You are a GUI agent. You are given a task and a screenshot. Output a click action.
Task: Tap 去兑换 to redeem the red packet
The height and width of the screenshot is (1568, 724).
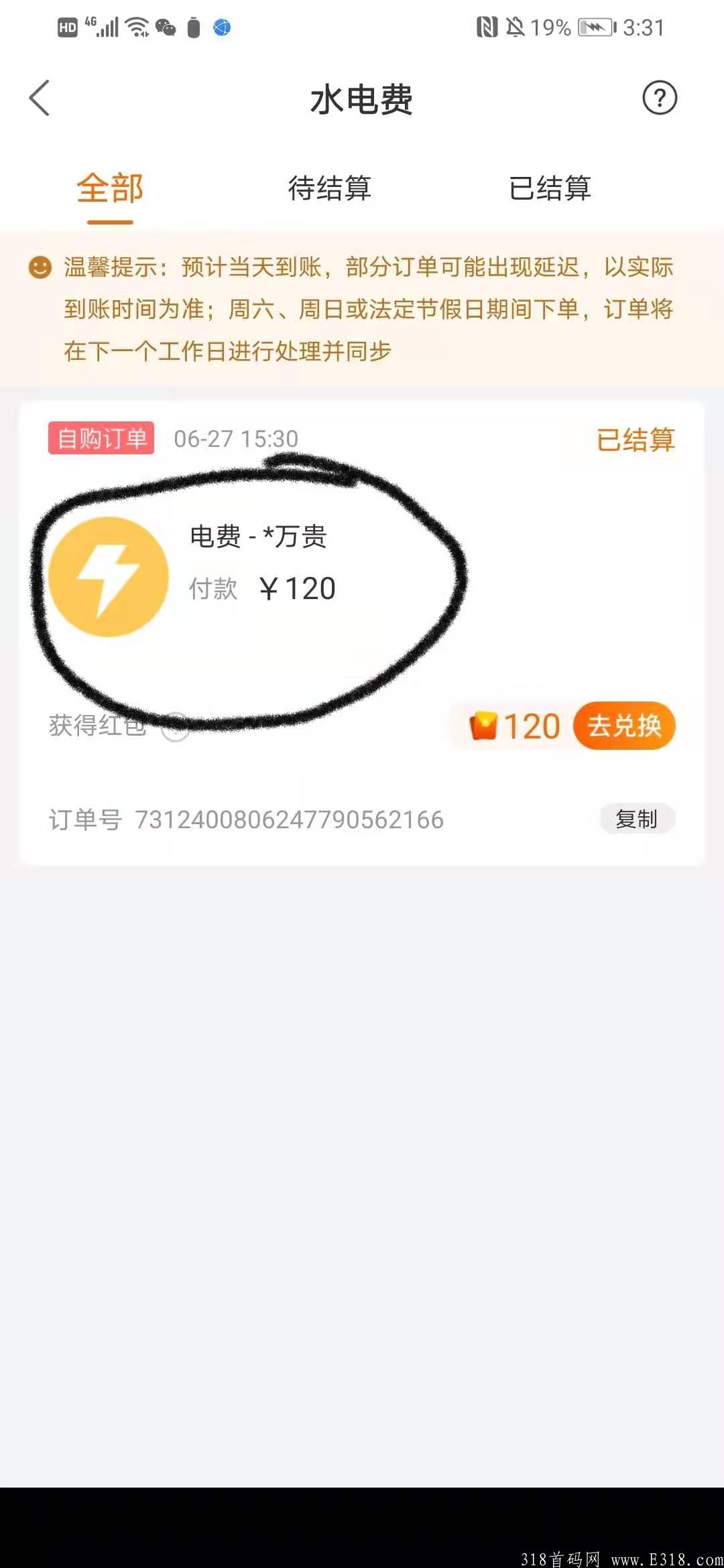click(624, 726)
